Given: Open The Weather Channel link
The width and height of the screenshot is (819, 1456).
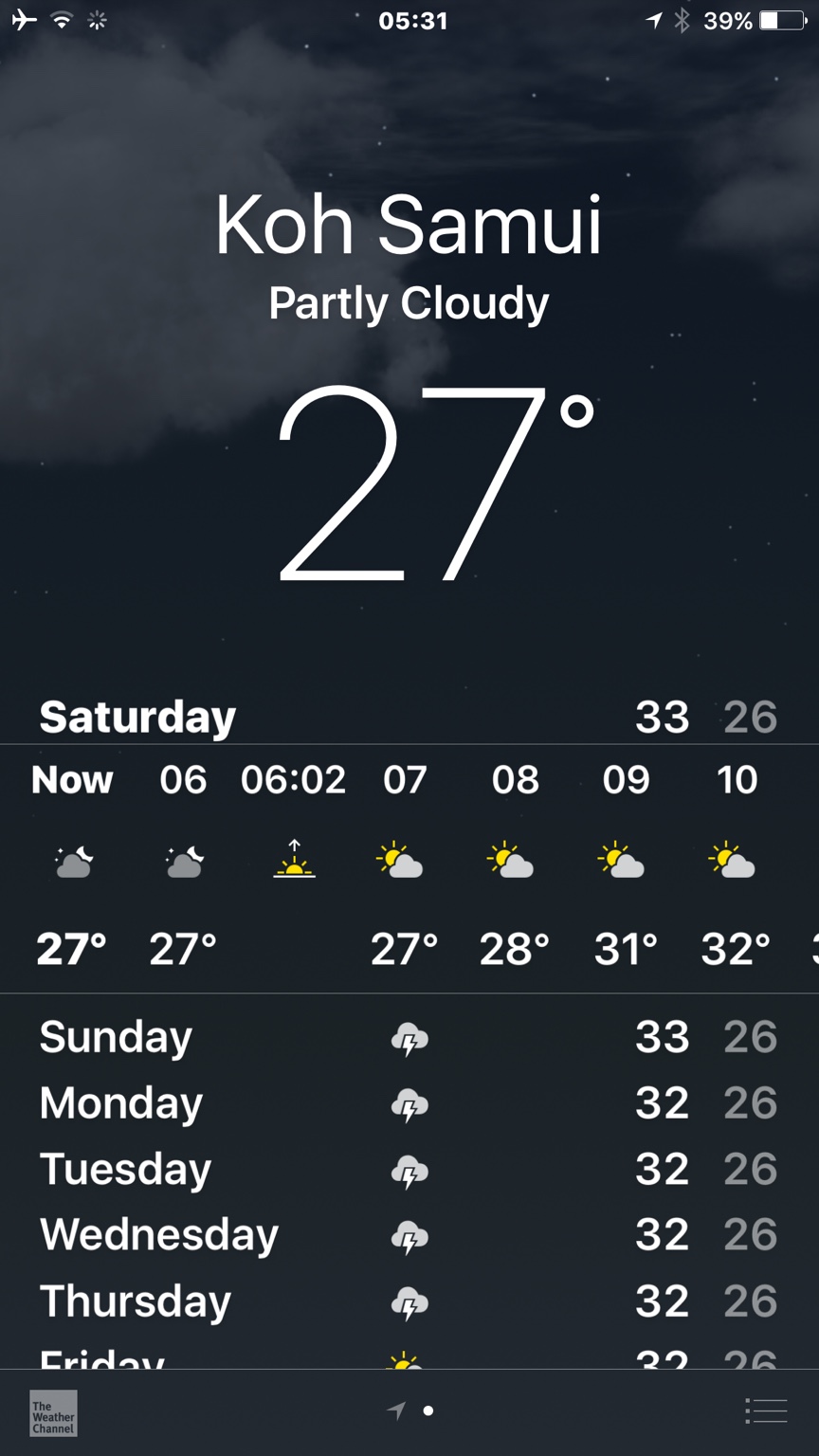Looking at the screenshot, I should click(x=53, y=1413).
